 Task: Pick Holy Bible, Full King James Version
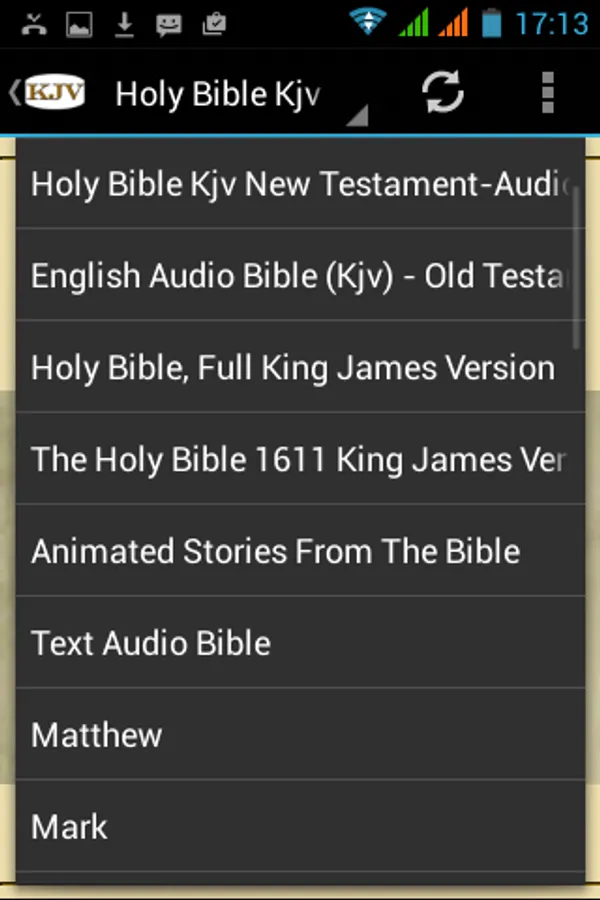click(300, 368)
